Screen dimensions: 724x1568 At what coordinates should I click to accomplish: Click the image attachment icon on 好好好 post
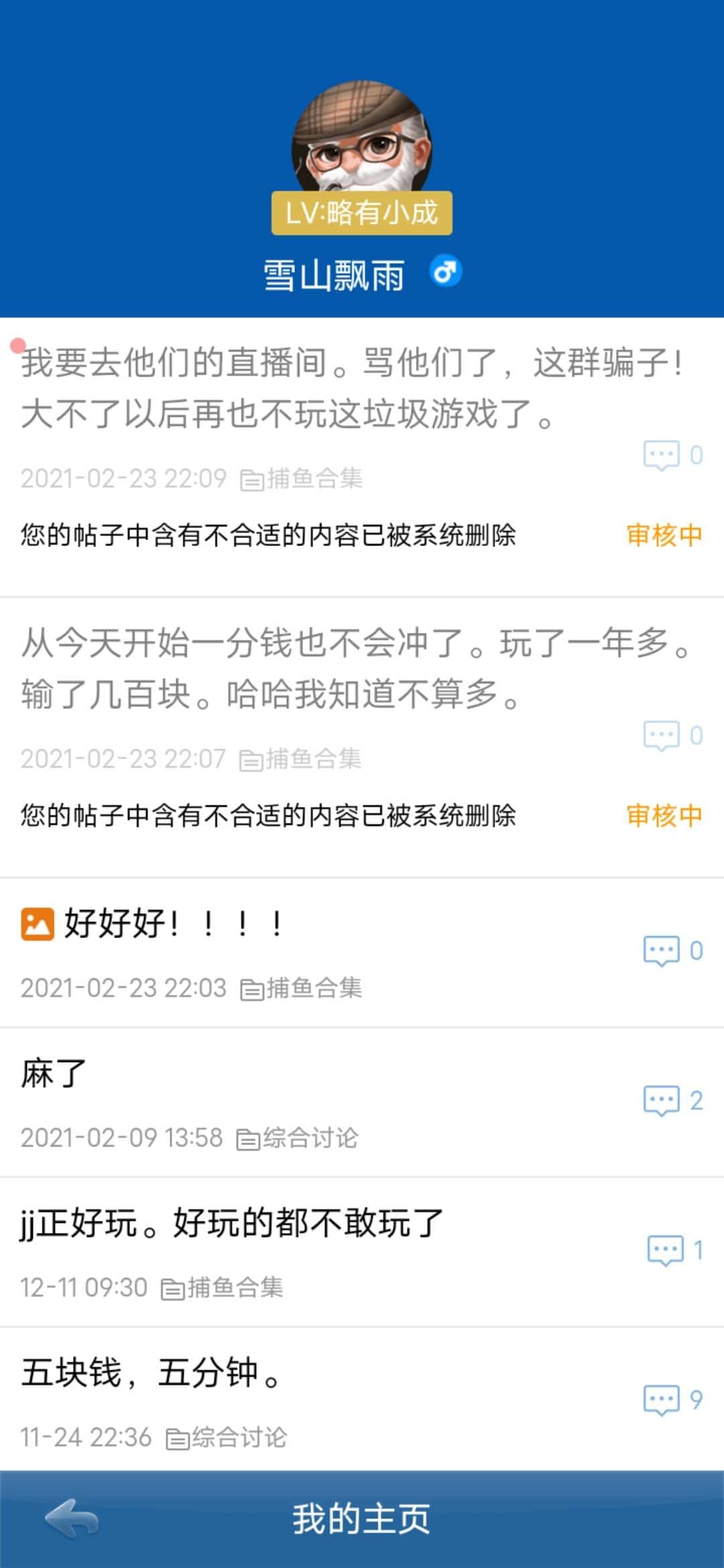pos(38,923)
